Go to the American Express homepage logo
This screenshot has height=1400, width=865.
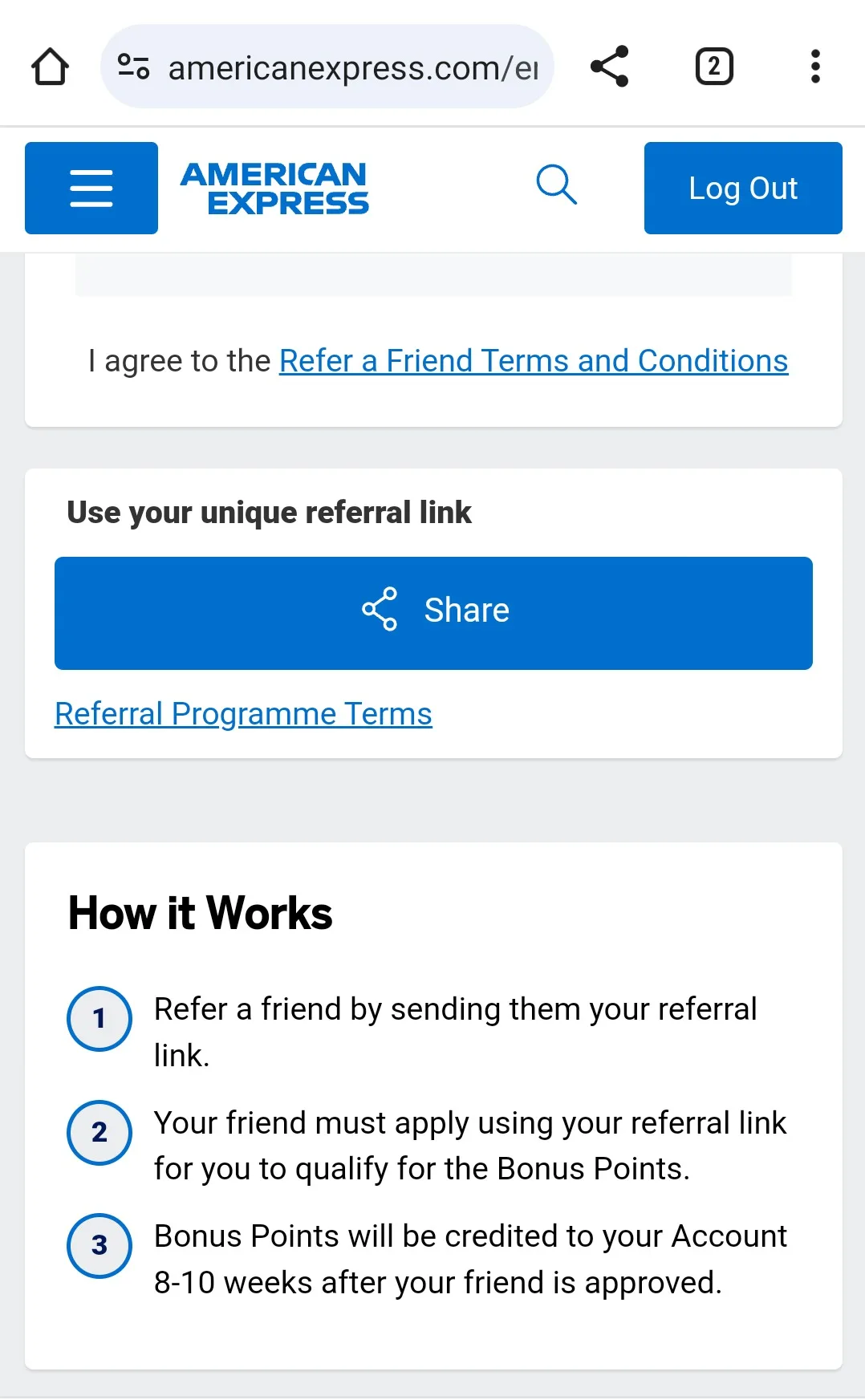point(274,189)
